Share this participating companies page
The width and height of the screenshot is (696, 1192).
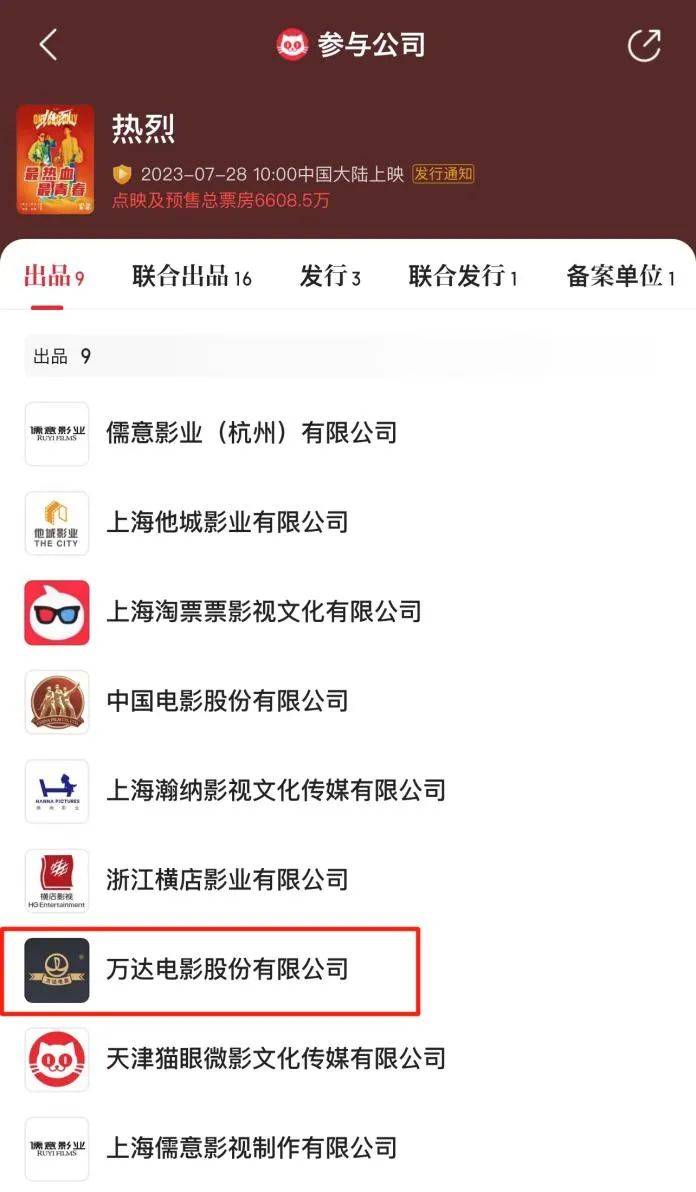[644, 45]
